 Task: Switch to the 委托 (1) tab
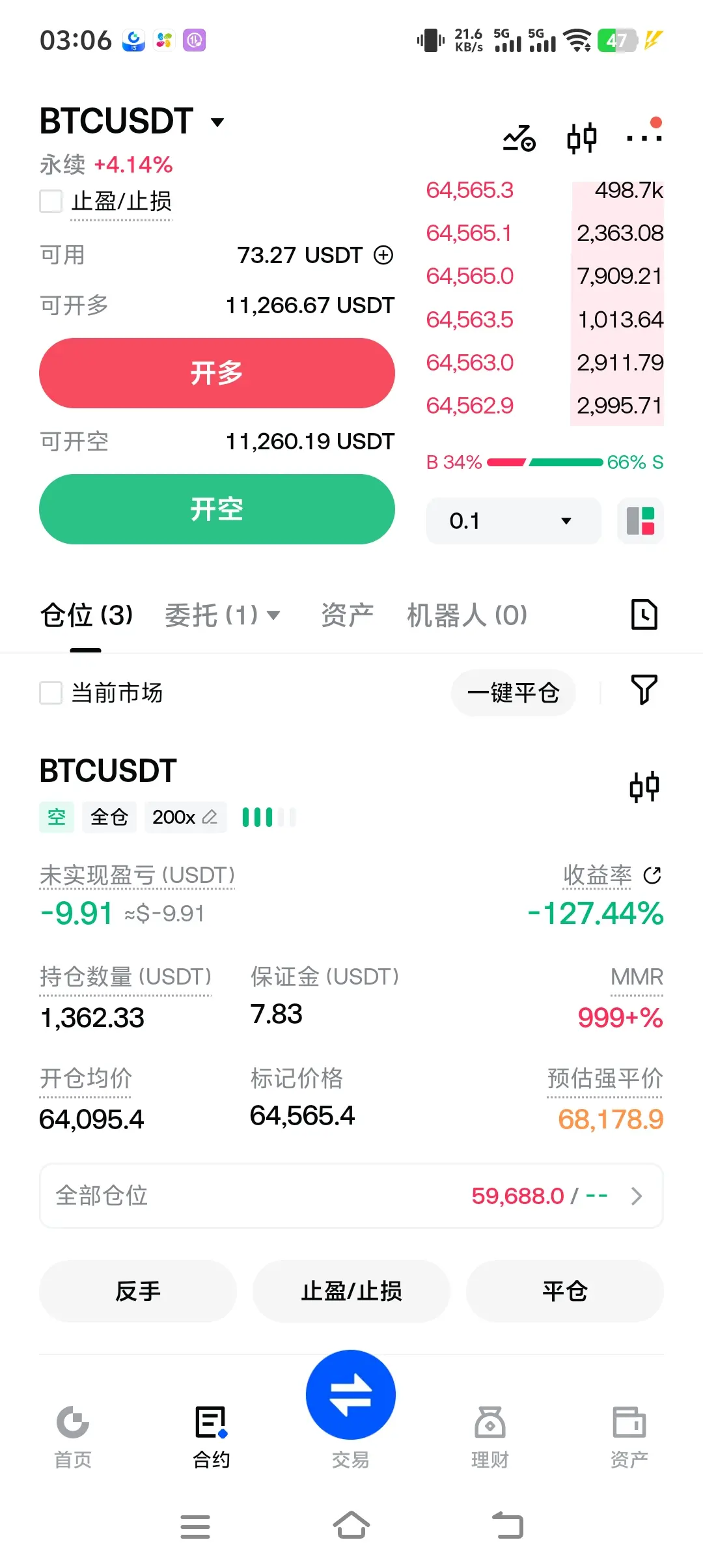pyautogui.click(x=222, y=615)
